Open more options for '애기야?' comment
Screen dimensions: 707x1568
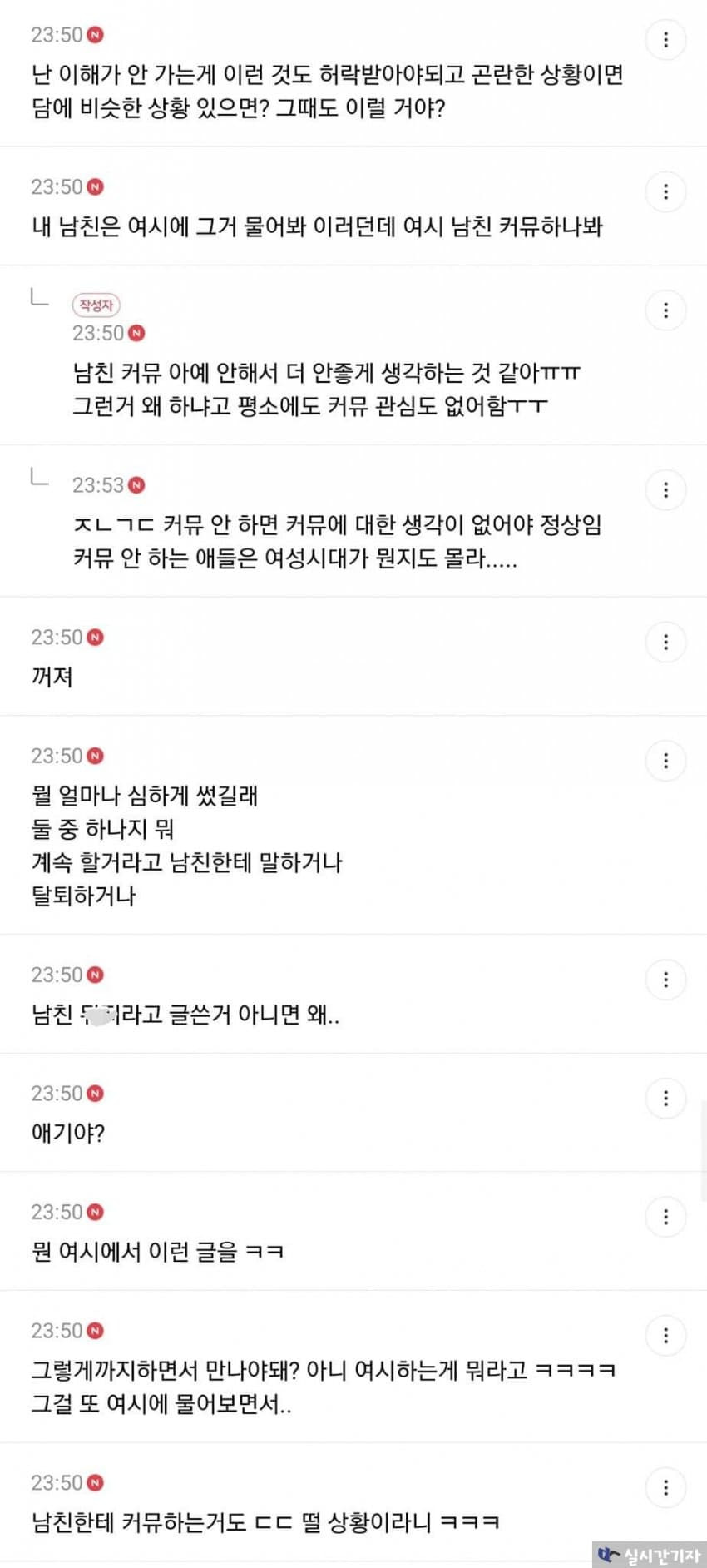(666, 1099)
